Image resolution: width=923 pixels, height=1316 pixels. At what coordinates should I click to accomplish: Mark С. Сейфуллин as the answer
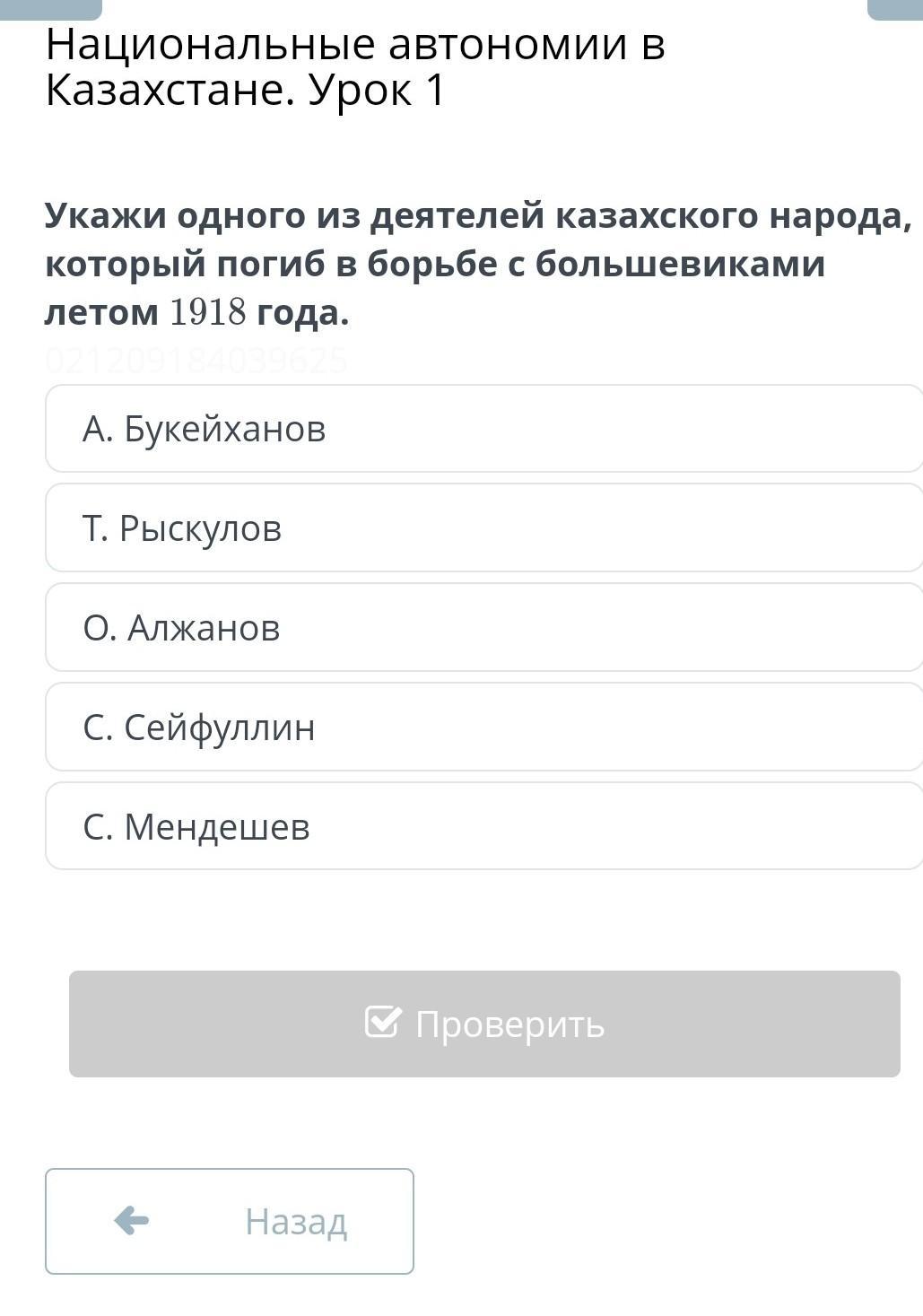(484, 727)
